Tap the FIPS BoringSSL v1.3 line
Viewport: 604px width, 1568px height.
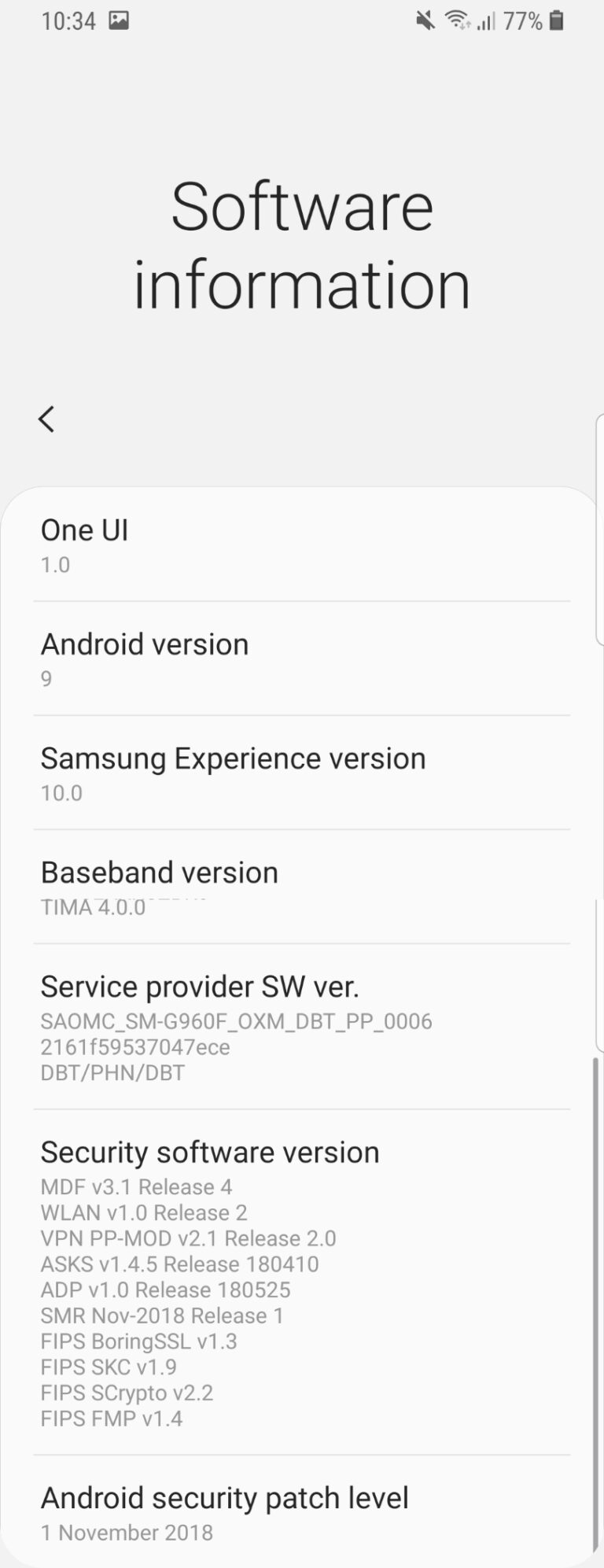pyautogui.click(x=140, y=1341)
